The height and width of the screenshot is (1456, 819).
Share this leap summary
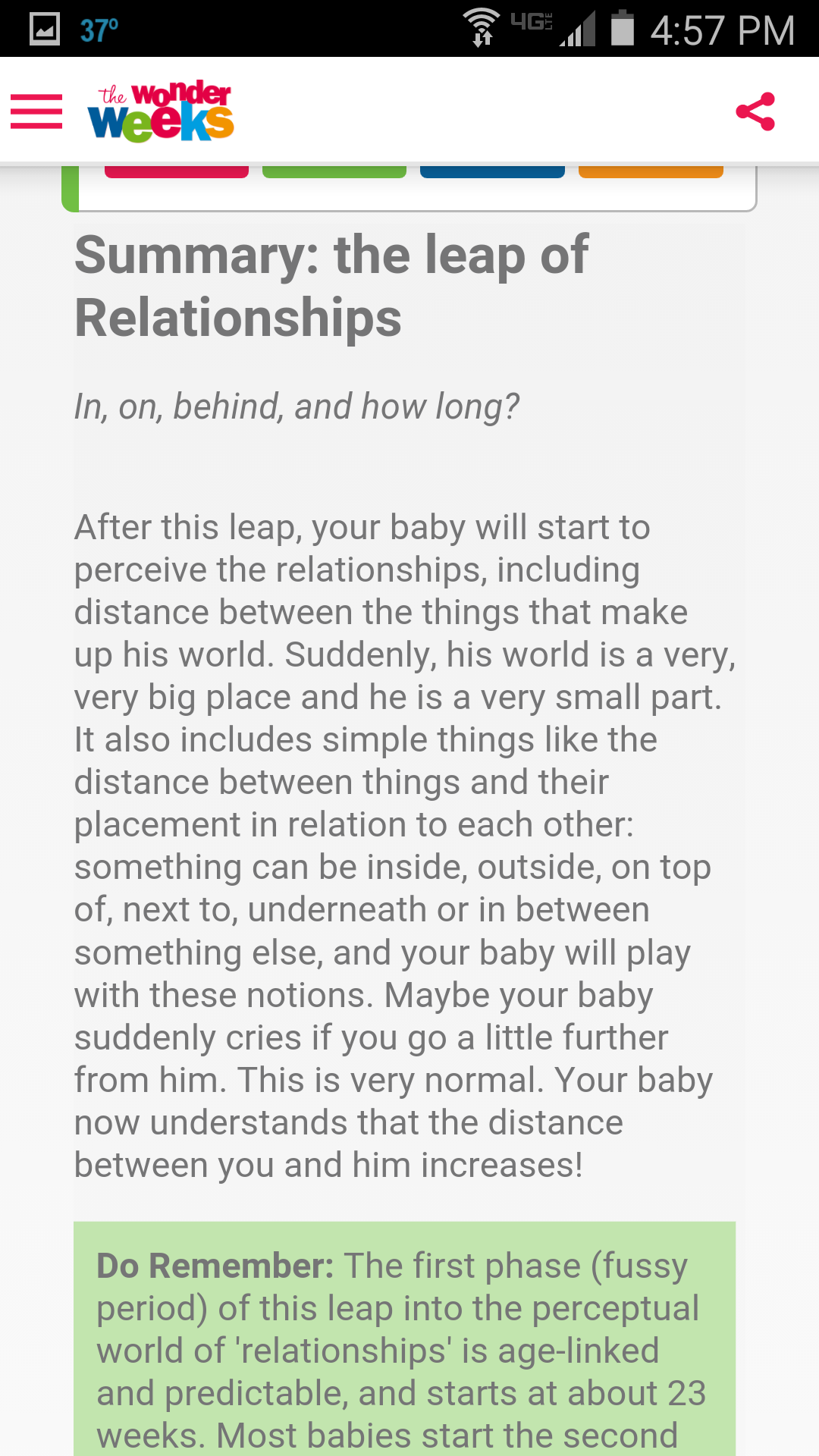(755, 111)
